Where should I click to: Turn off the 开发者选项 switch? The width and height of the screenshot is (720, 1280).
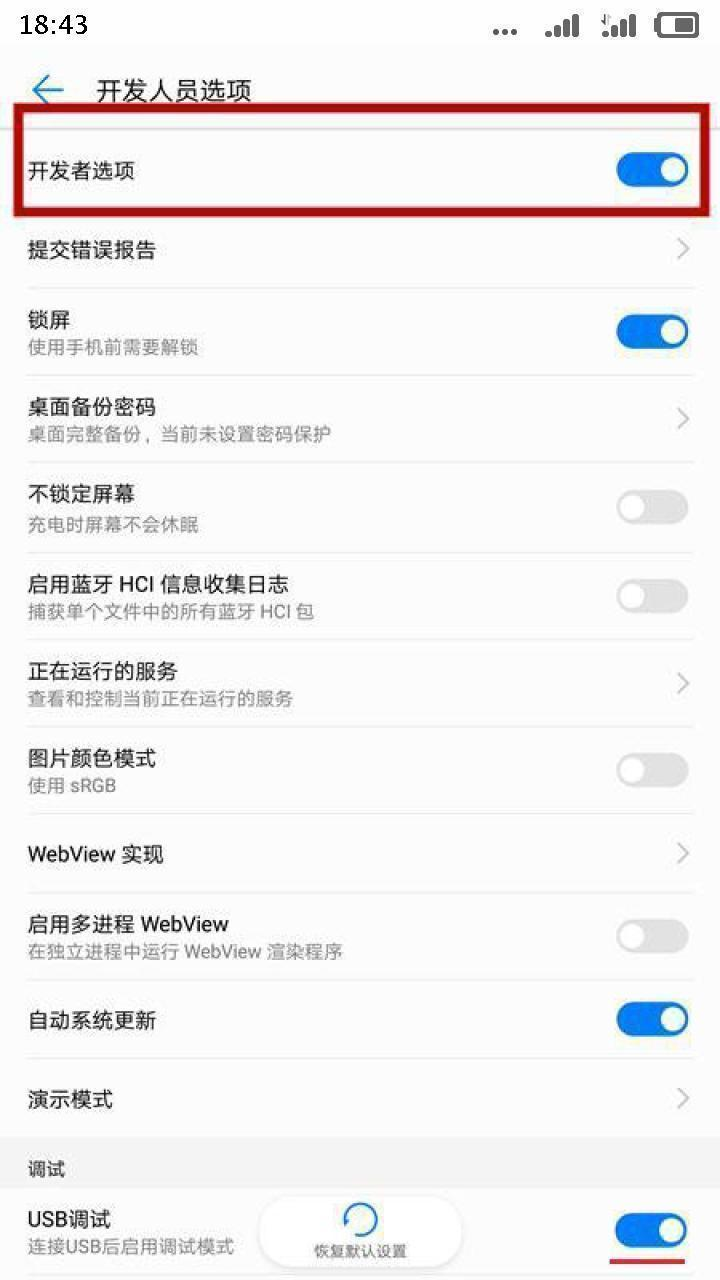[x=651, y=170]
